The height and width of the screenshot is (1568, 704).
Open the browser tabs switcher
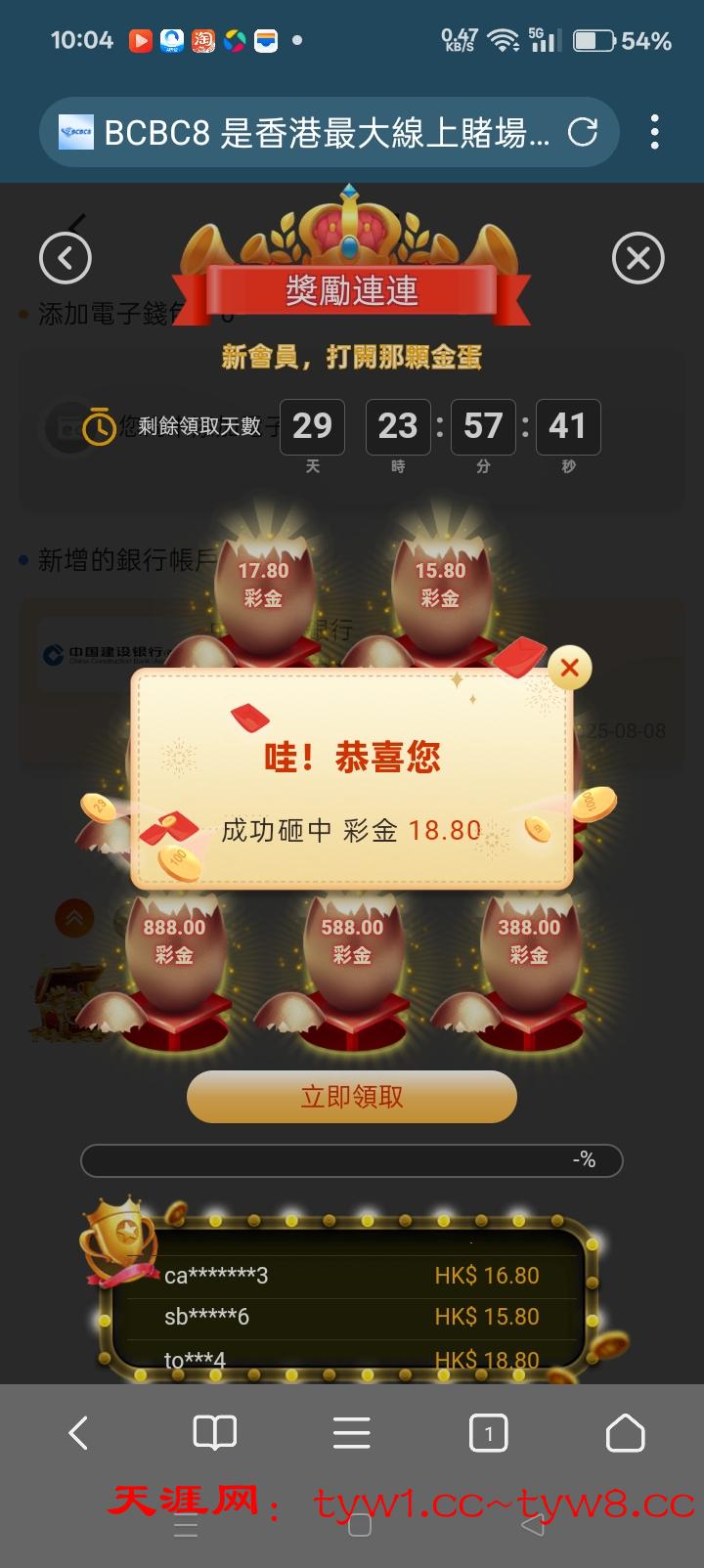(x=488, y=1433)
